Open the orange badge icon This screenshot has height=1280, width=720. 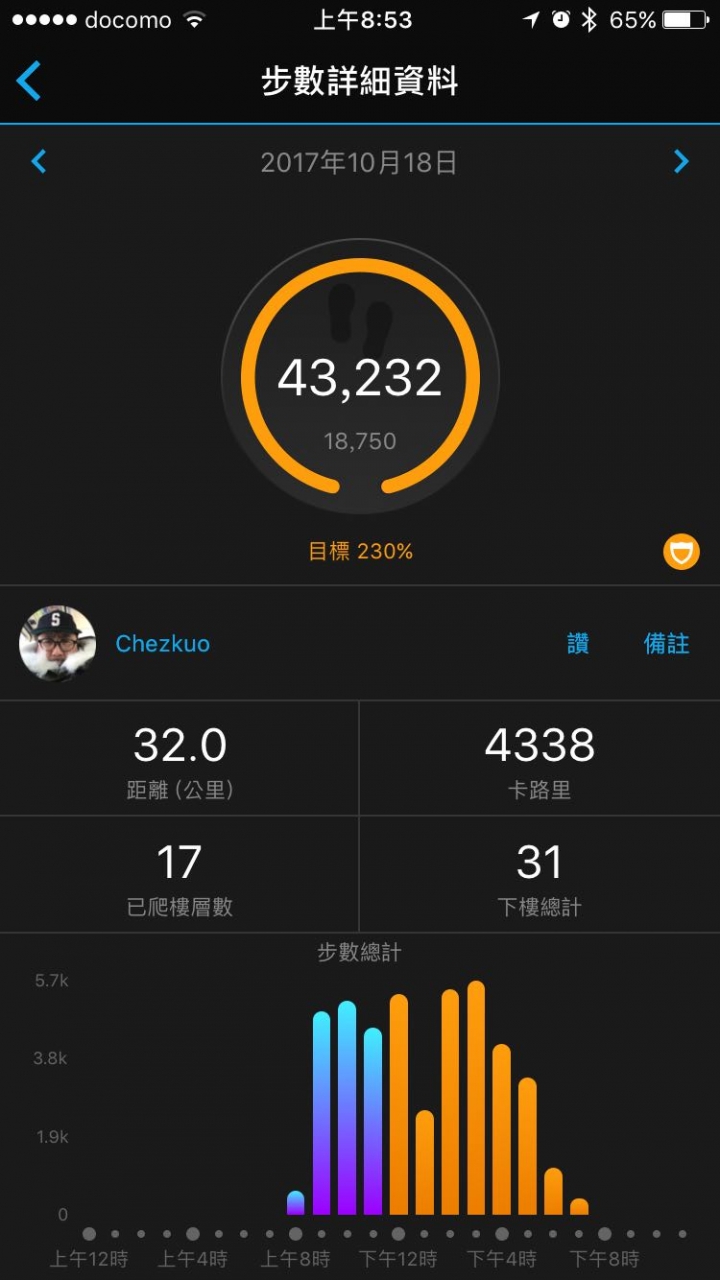pos(681,551)
